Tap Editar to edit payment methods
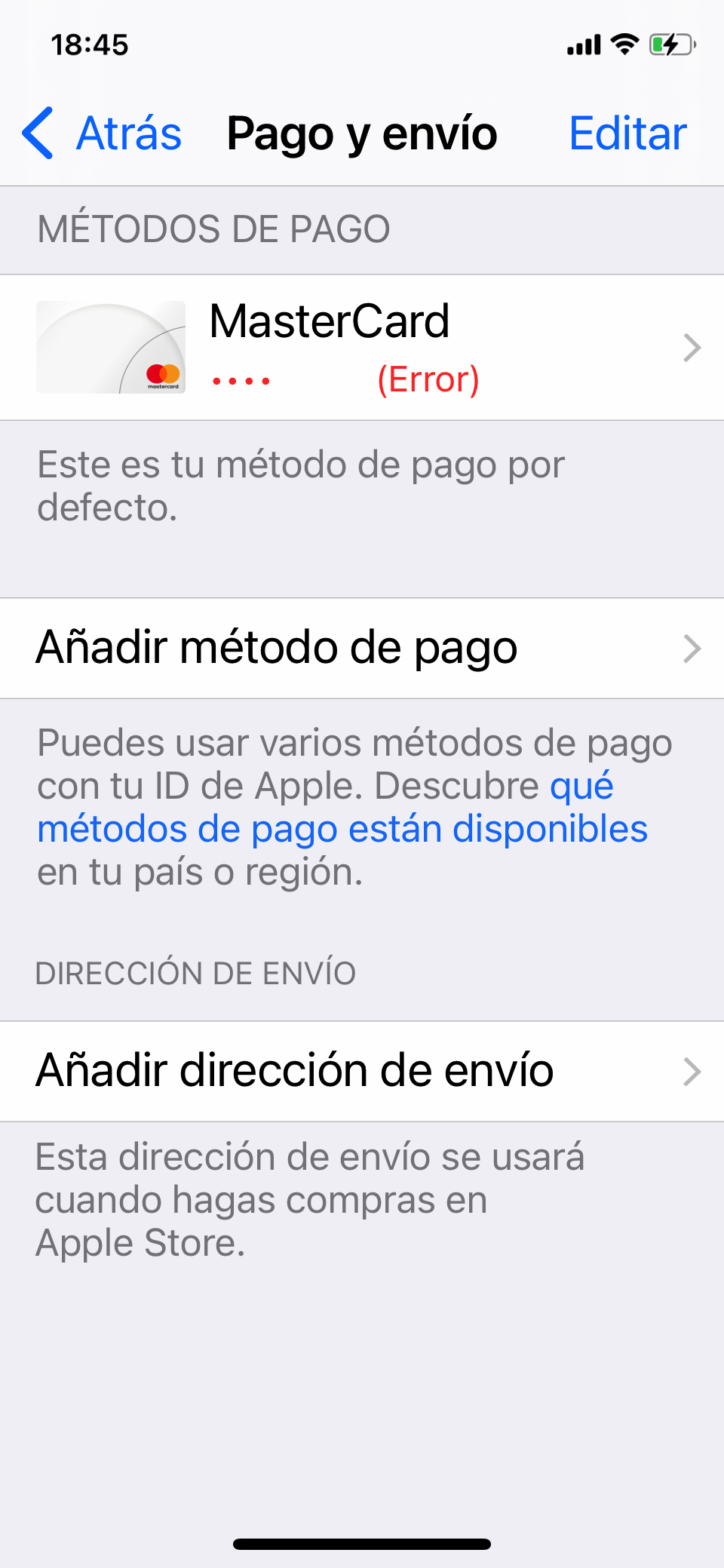This screenshot has height=1568, width=724. [627, 133]
